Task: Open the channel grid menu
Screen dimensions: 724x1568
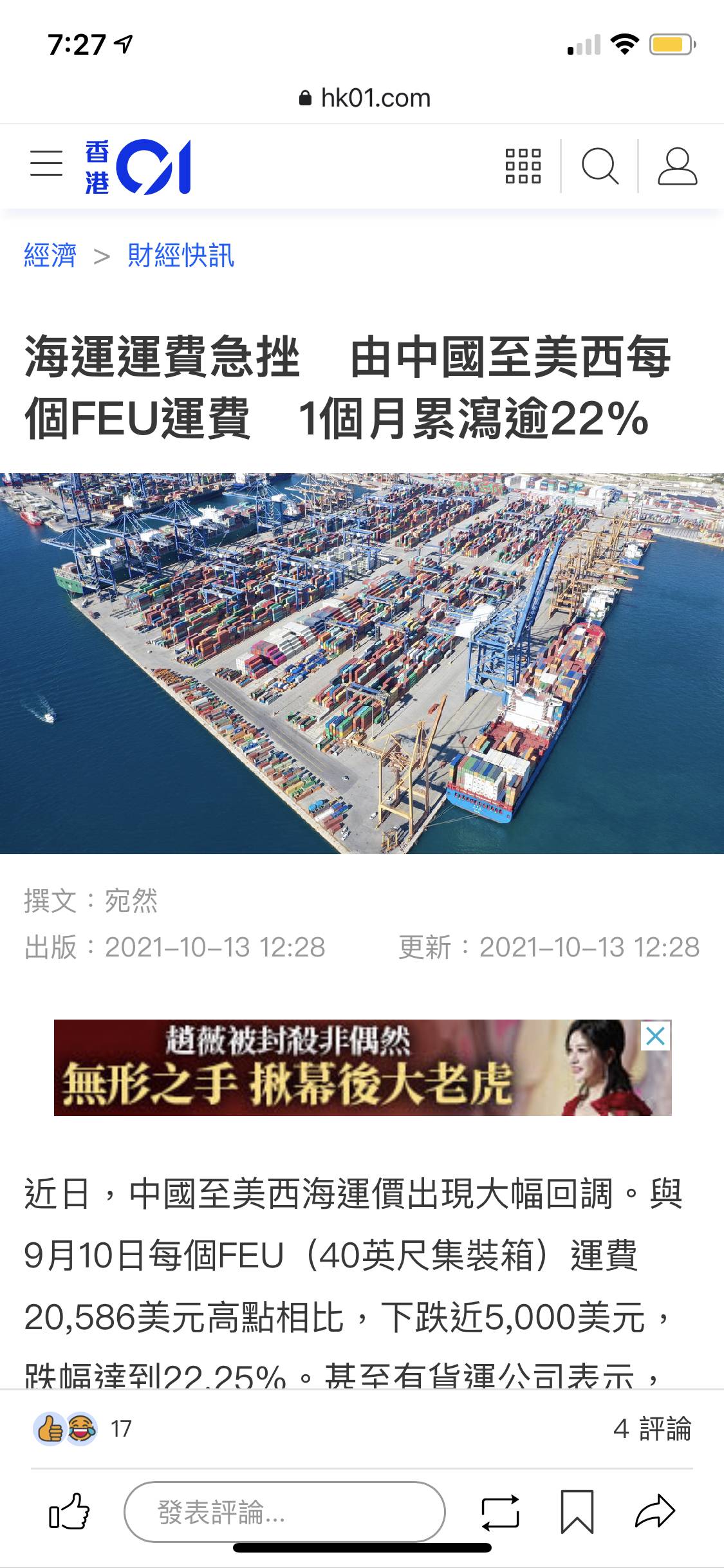Action: click(523, 166)
